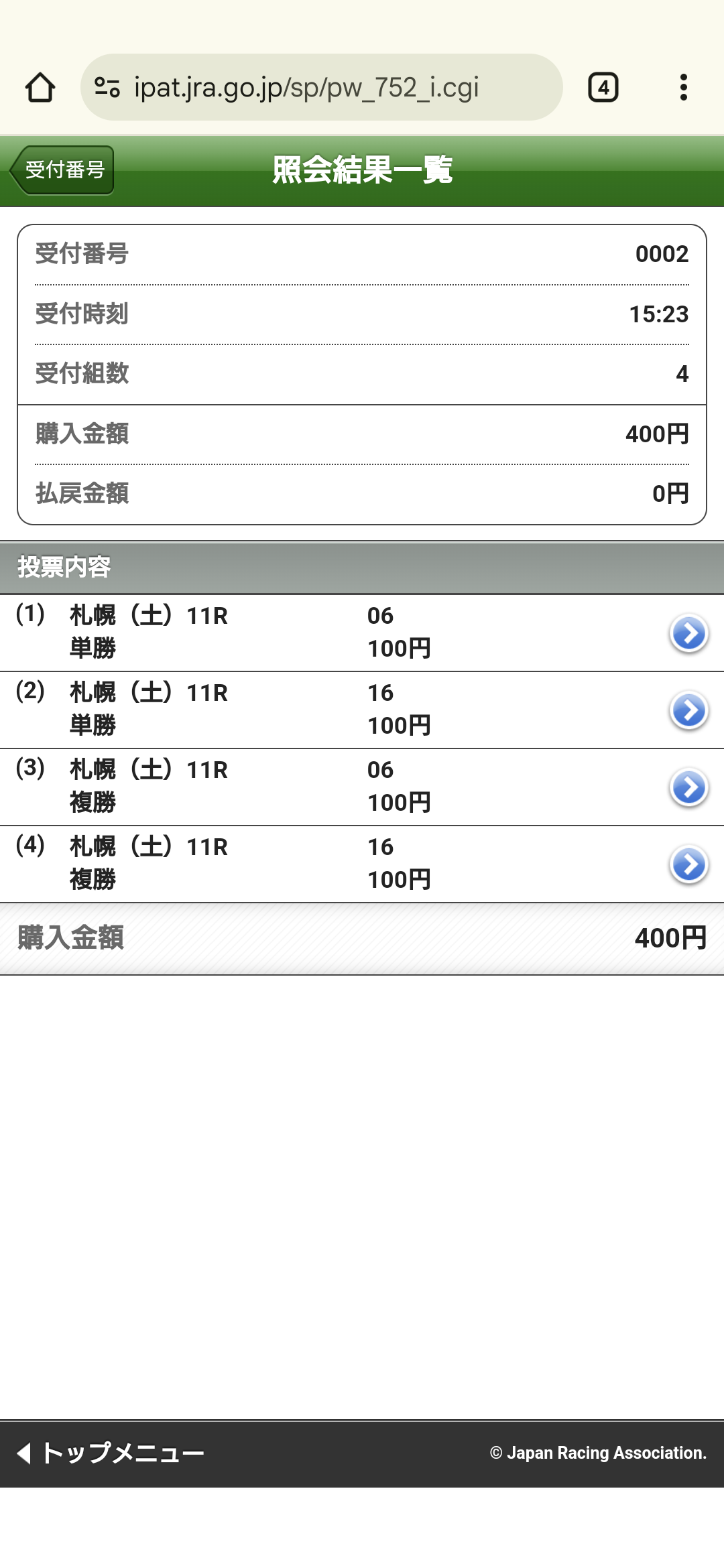Open details of bet (3) 複勝 06
Viewport: 724px width, 1568px height.
click(688, 787)
